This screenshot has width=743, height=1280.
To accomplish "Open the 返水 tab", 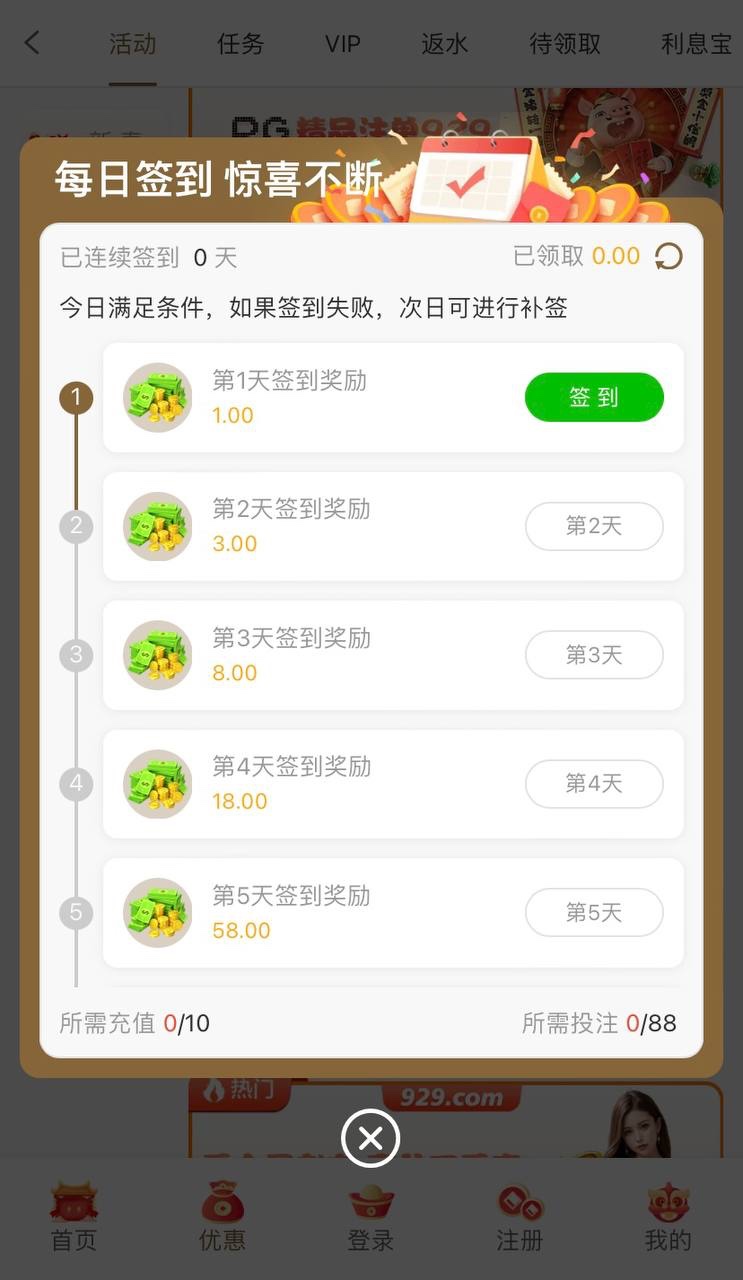I will click(x=445, y=44).
